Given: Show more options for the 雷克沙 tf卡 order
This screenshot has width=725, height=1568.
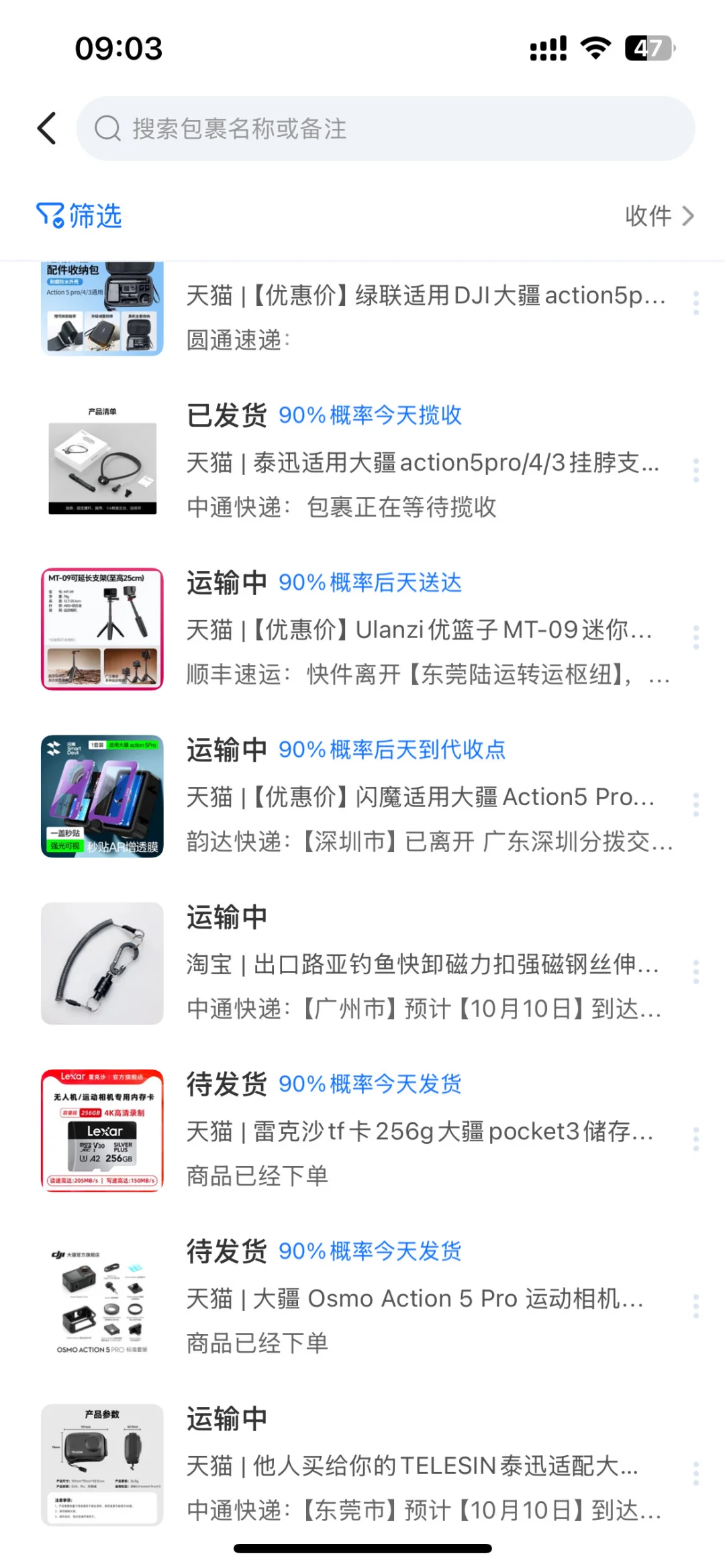Looking at the screenshot, I should click(x=696, y=1139).
